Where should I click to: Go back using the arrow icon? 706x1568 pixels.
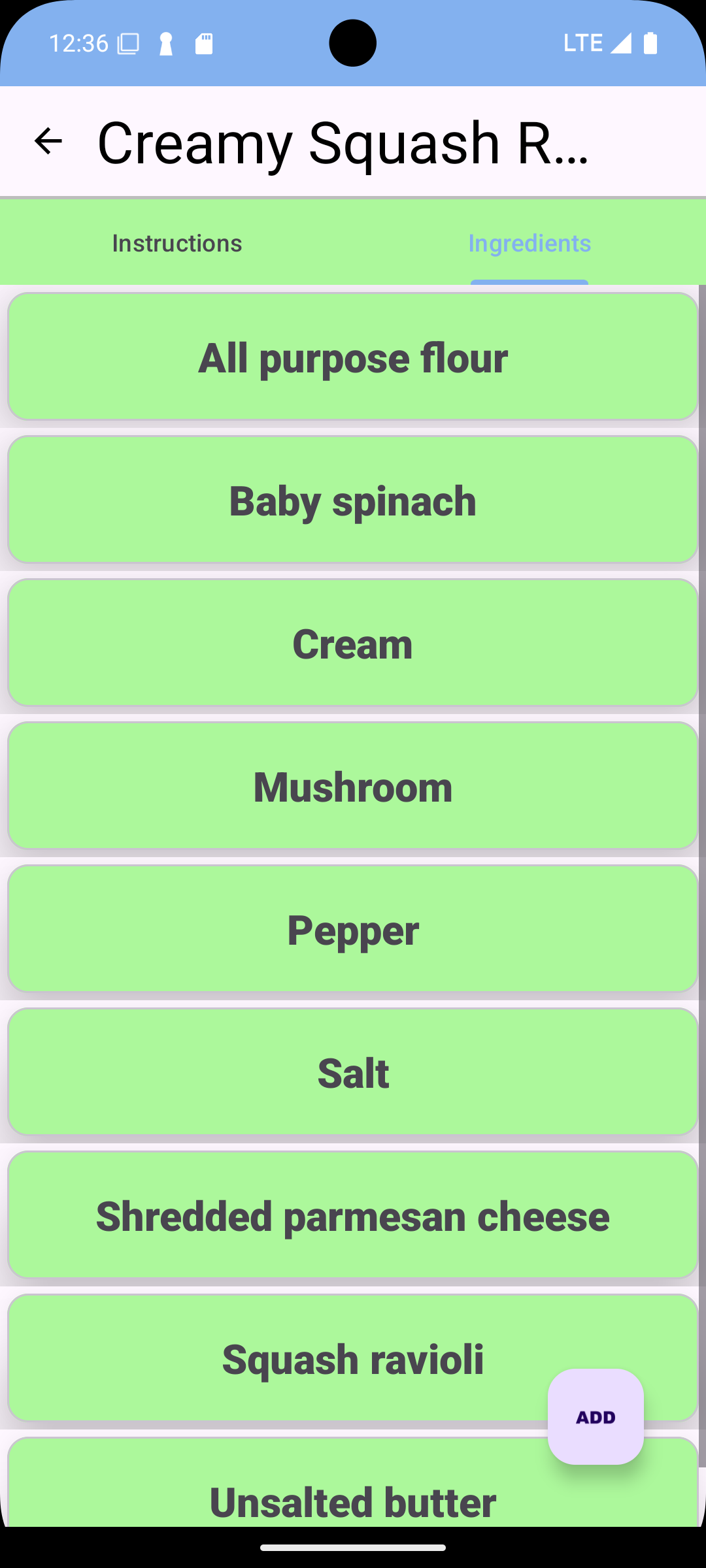coord(48,141)
